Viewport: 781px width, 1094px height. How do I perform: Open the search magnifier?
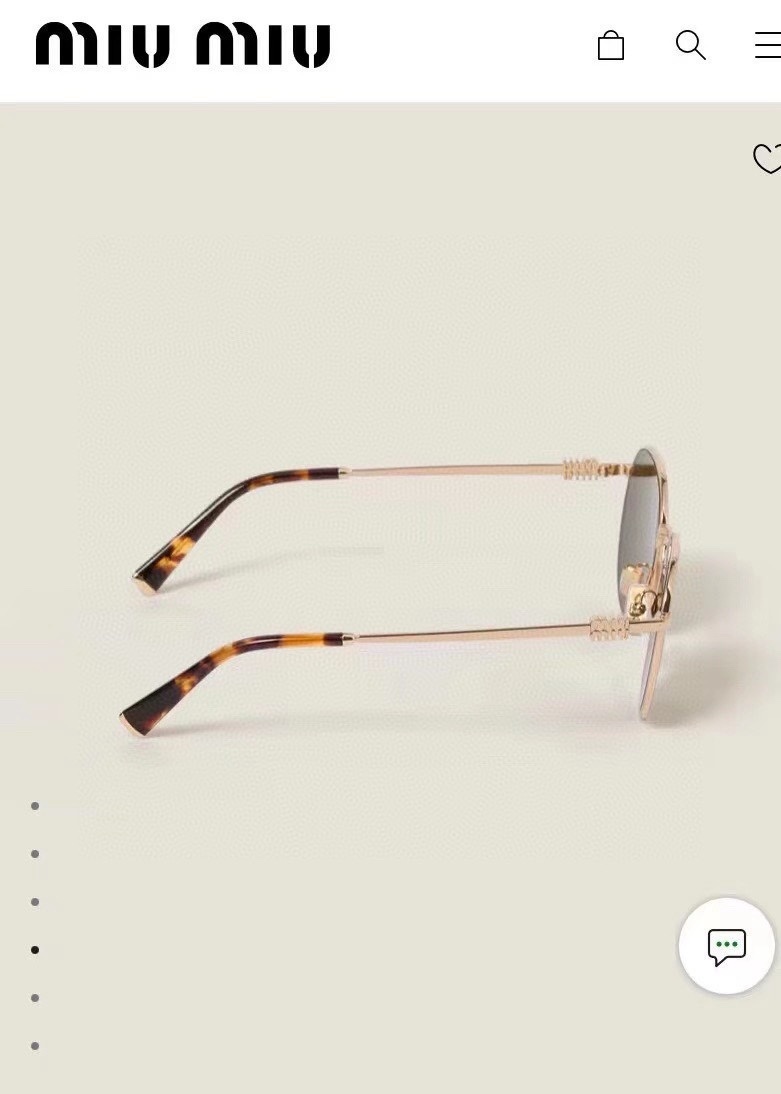click(690, 45)
